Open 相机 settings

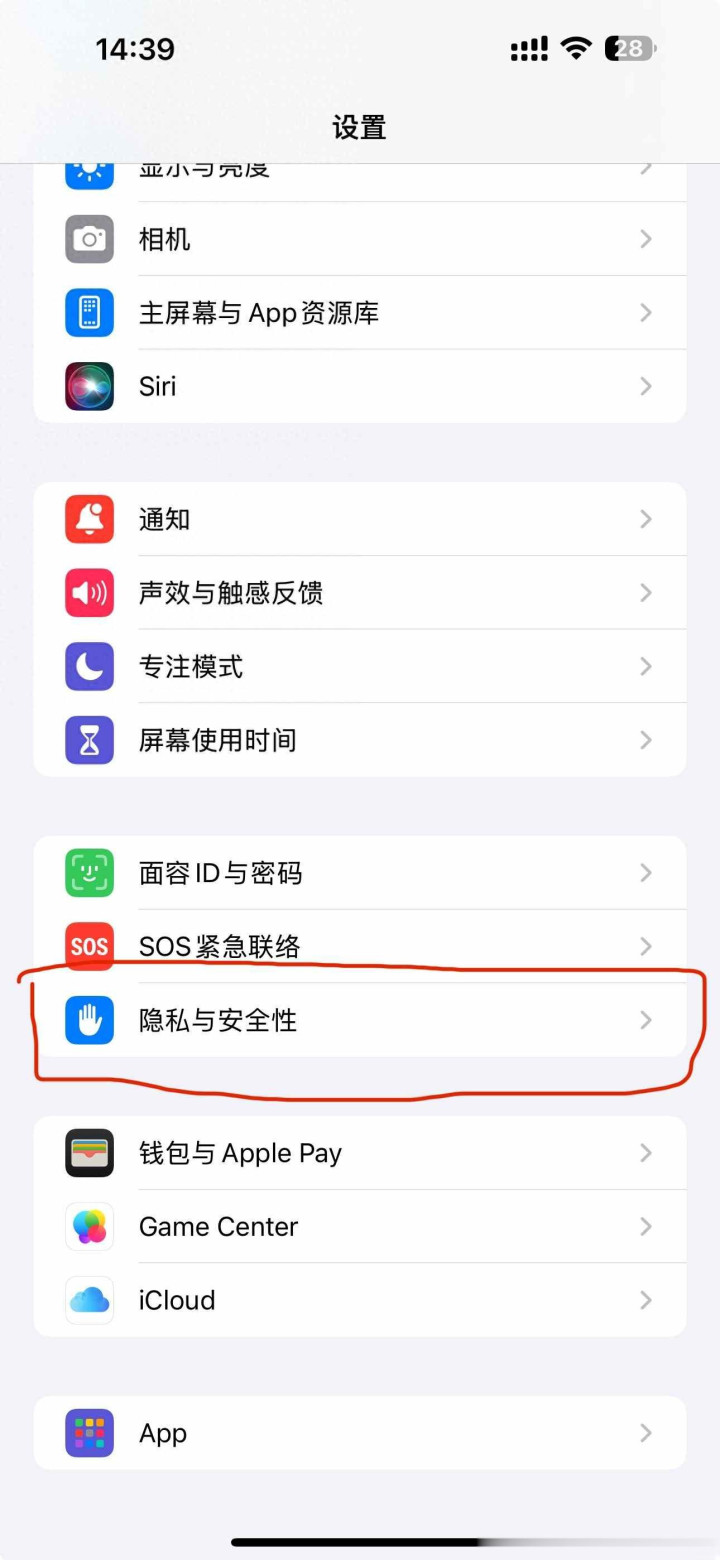tap(360, 239)
